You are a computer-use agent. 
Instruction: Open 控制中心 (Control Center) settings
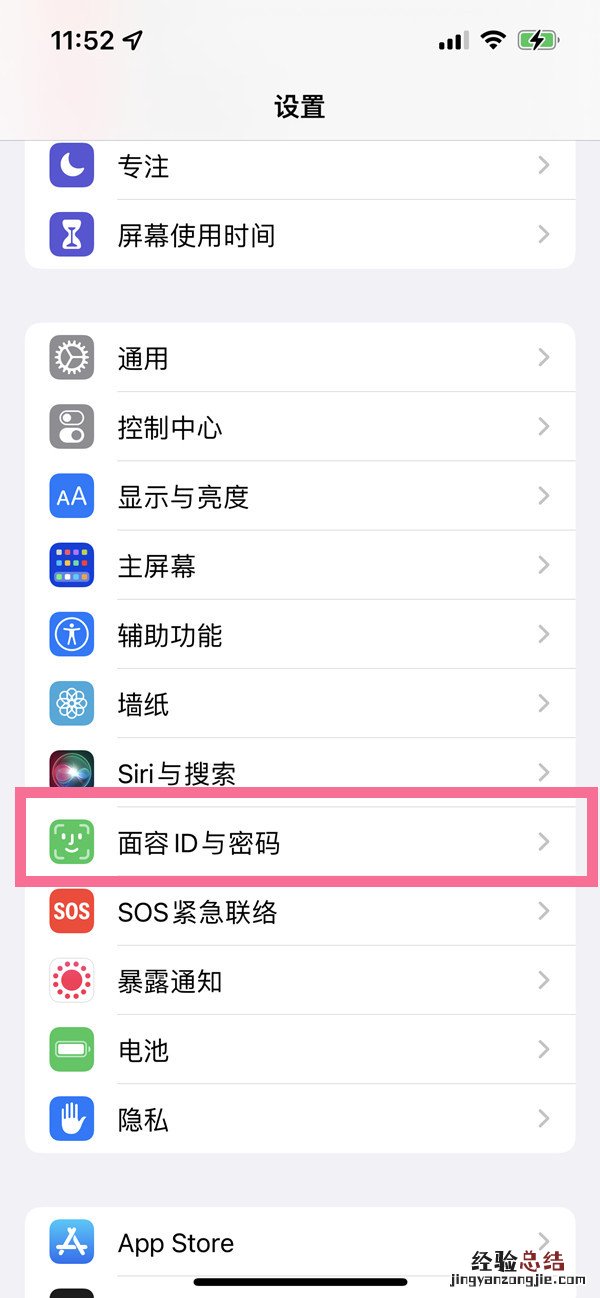(300, 428)
